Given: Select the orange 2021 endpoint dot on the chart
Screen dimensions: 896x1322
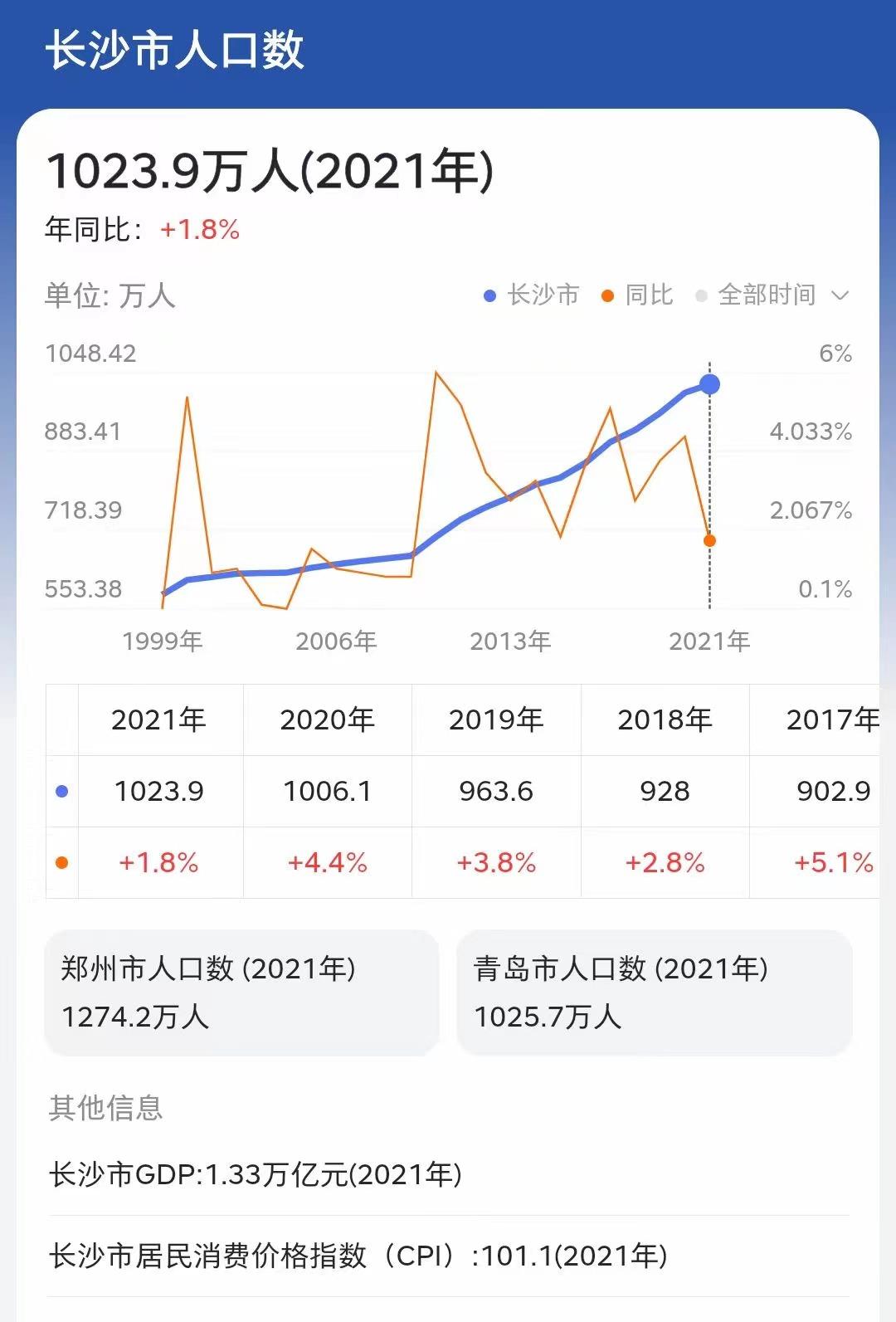Looking at the screenshot, I should tap(709, 539).
